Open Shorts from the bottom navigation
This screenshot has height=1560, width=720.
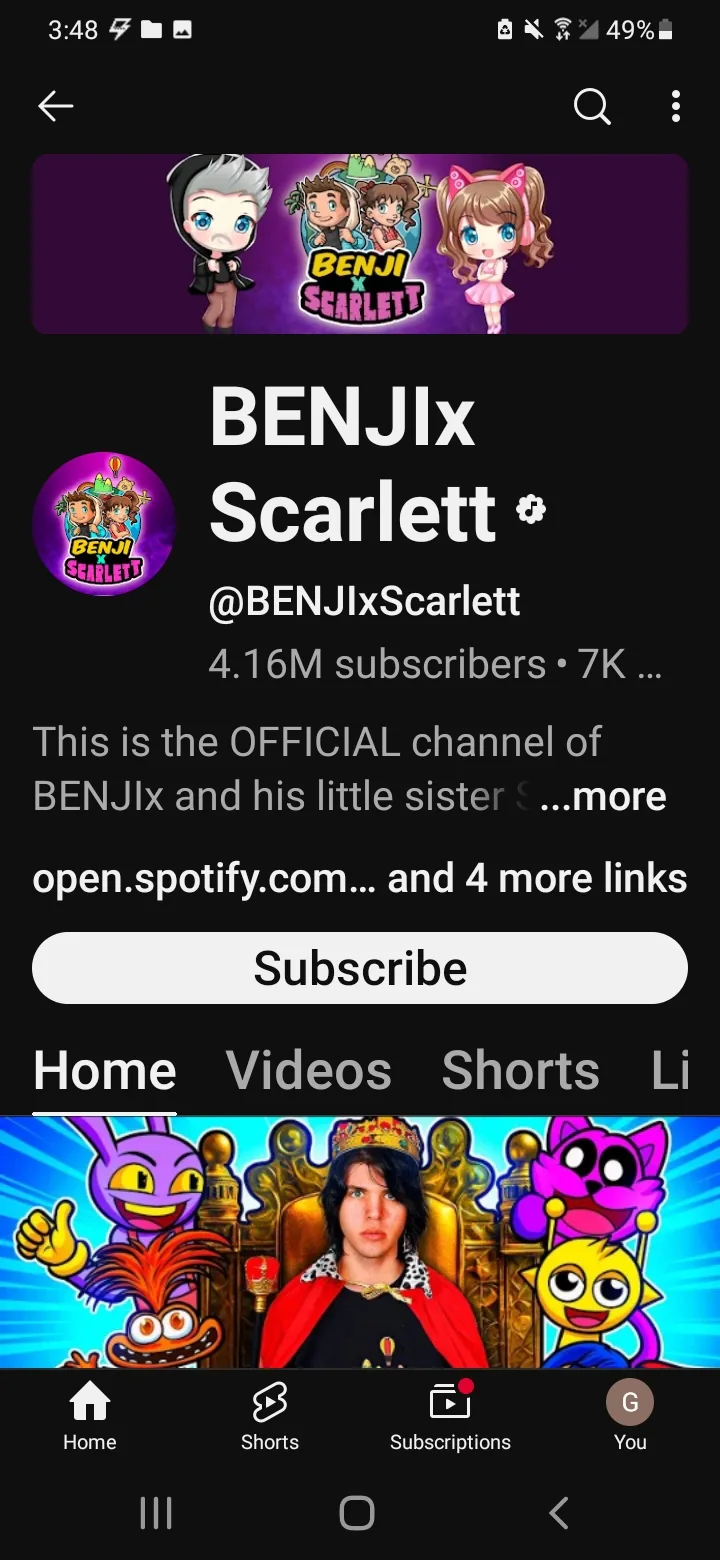point(270,1416)
